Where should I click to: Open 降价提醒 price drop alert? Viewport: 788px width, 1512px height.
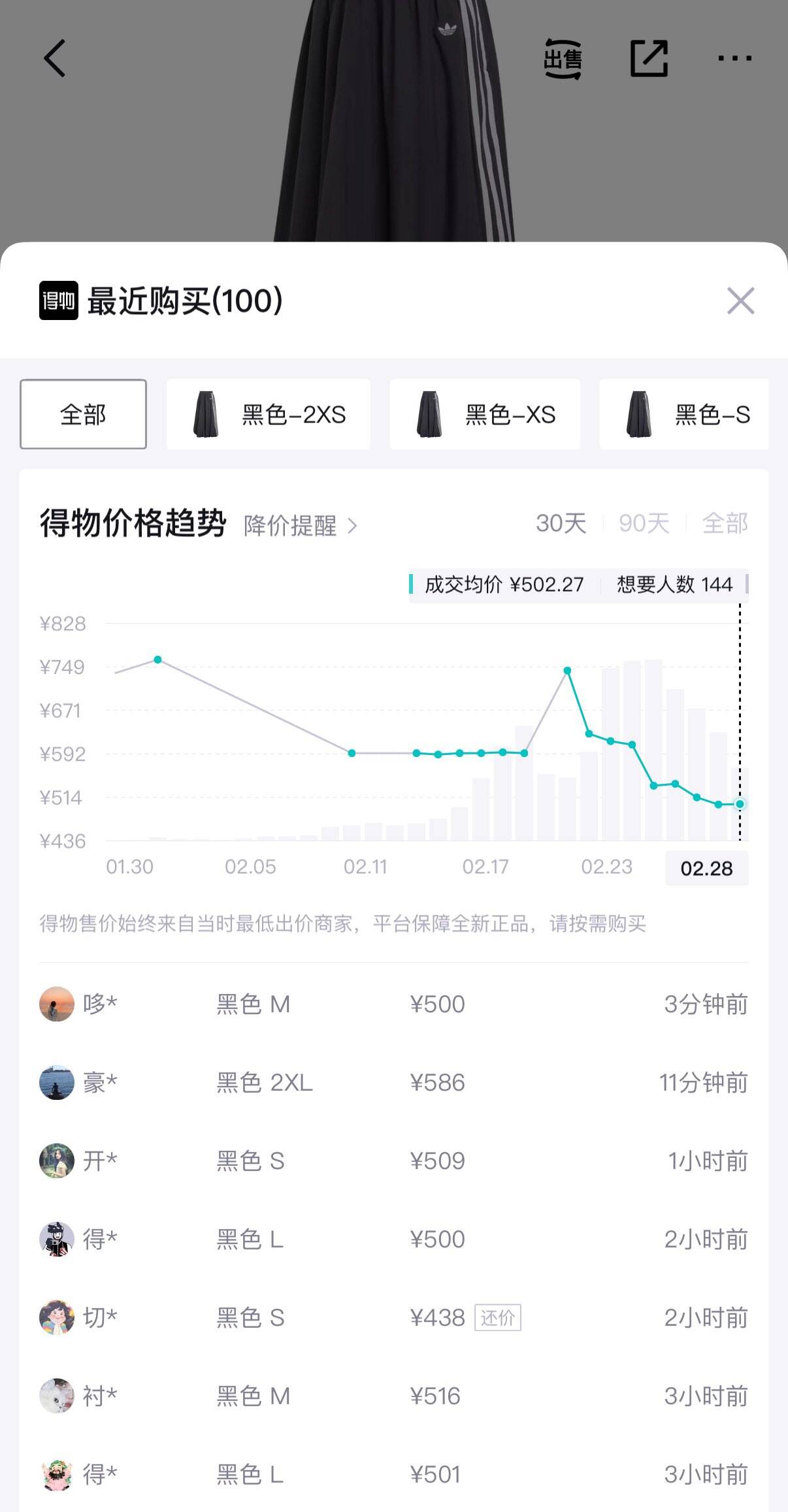point(300,526)
